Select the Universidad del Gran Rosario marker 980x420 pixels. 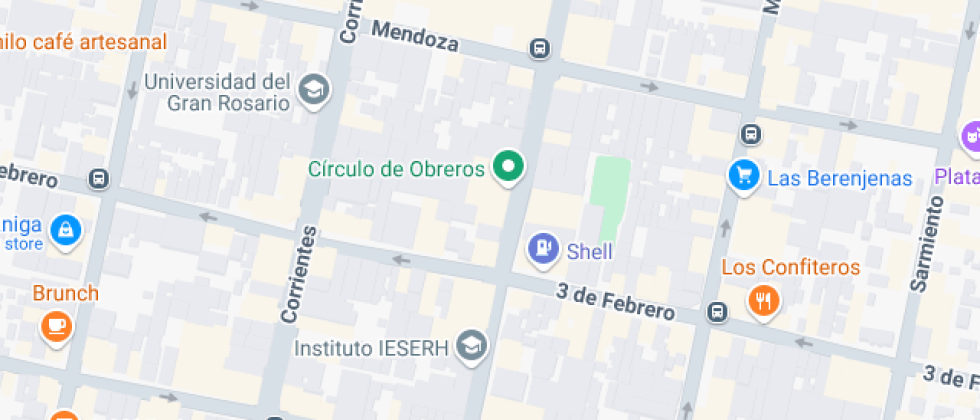(x=314, y=91)
